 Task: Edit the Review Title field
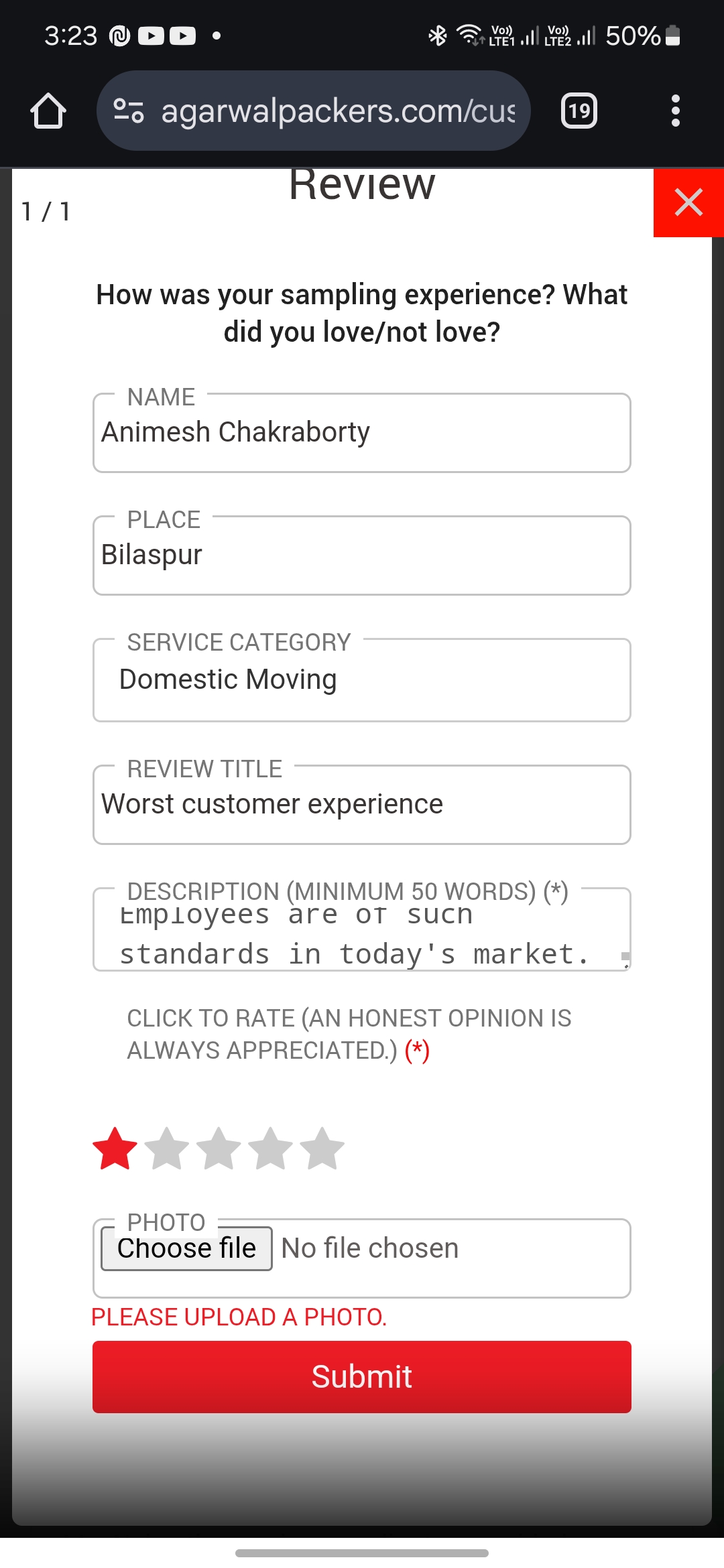tap(362, 805)
